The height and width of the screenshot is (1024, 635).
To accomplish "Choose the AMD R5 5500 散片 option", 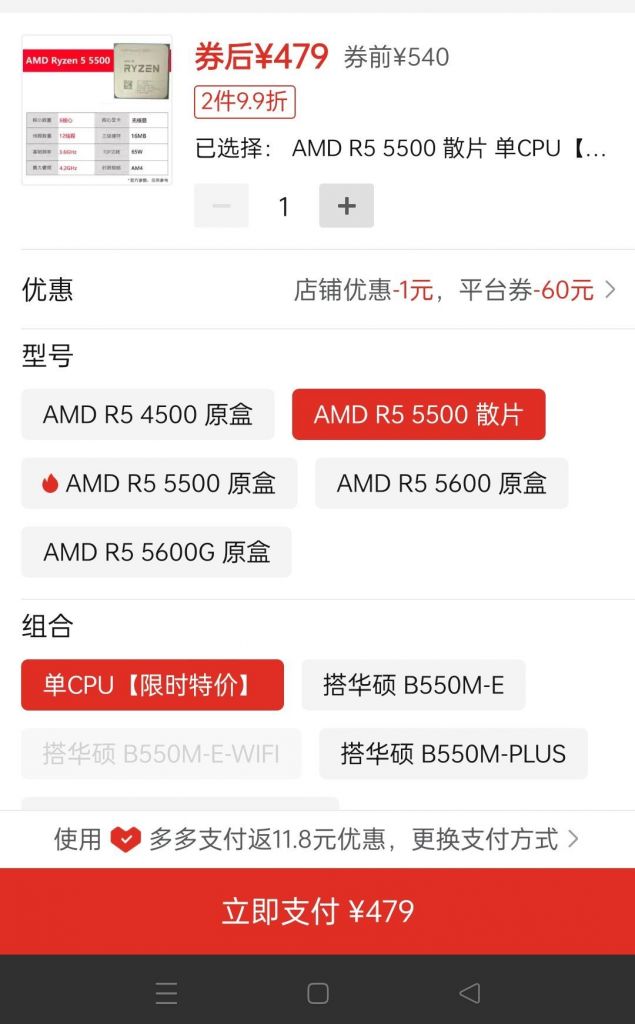I will pyautogui.click(x=418, y=414).
